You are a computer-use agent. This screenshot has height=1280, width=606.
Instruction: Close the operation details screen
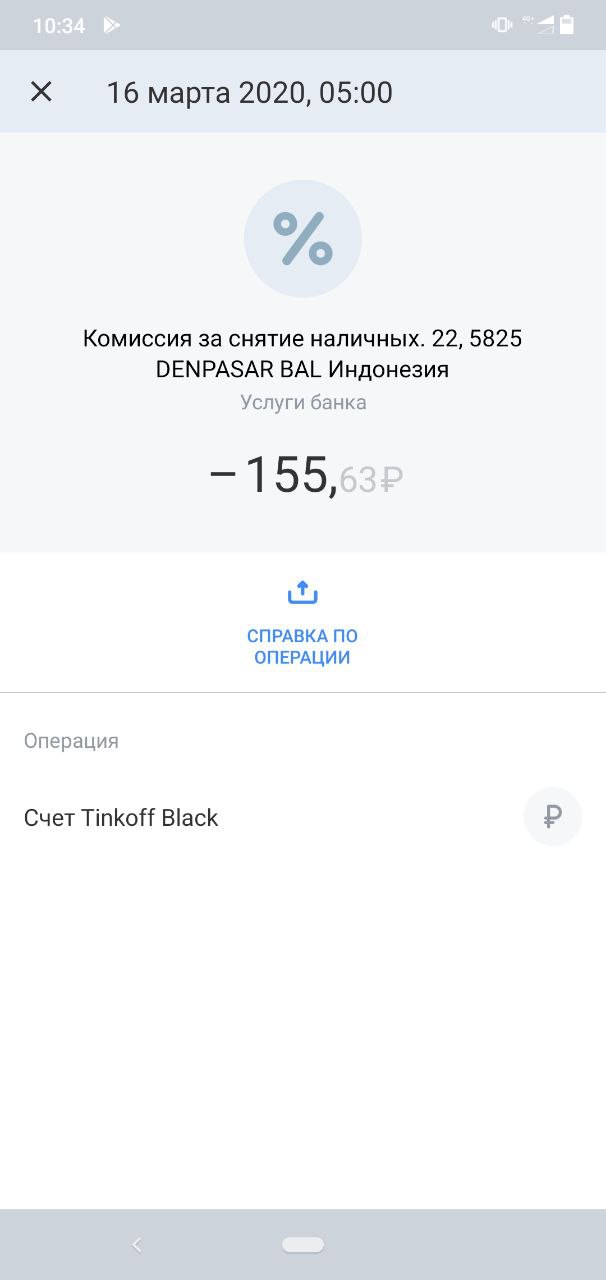41,92
